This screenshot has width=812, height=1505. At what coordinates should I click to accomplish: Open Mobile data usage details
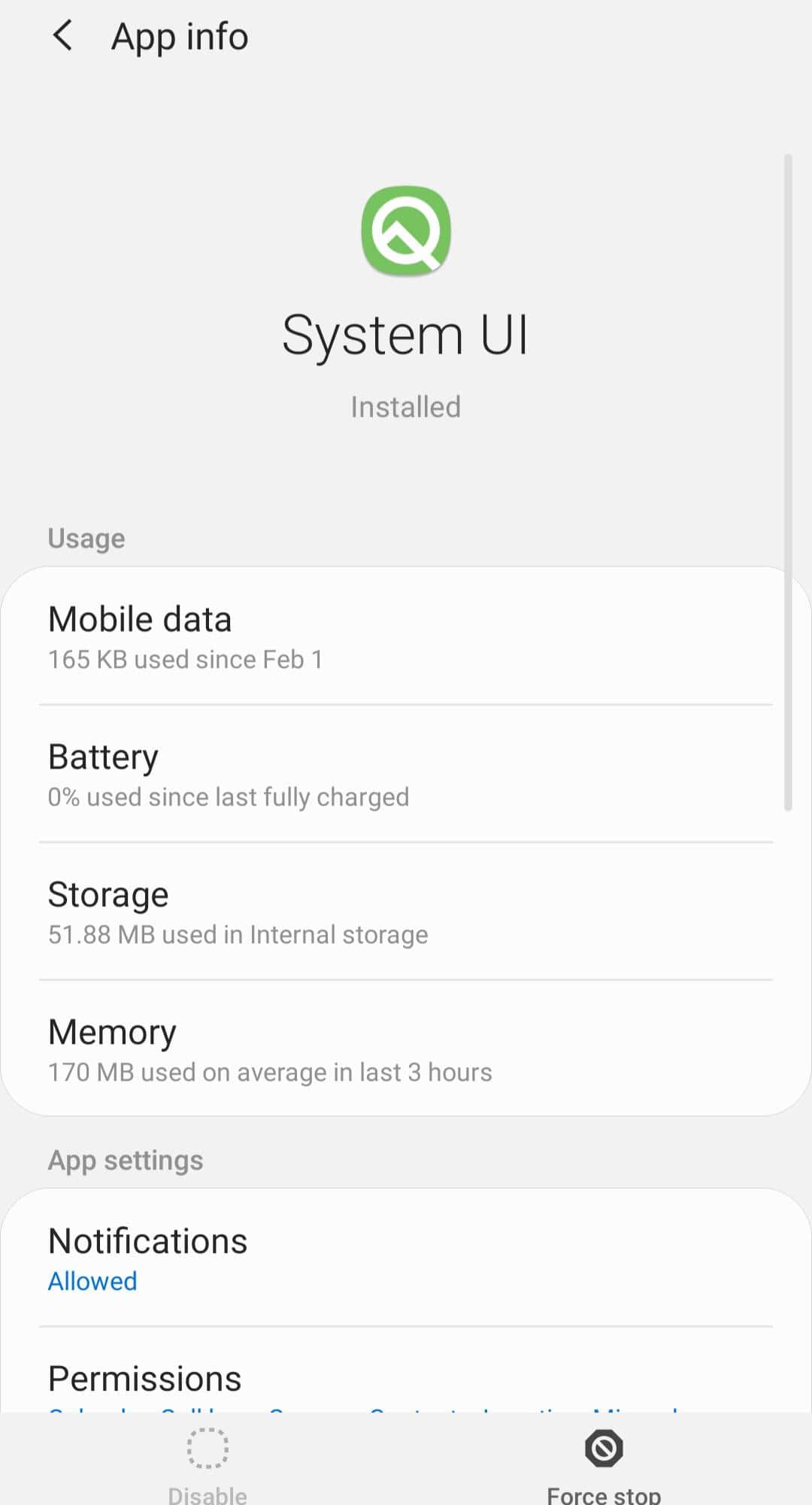point(406,636)
